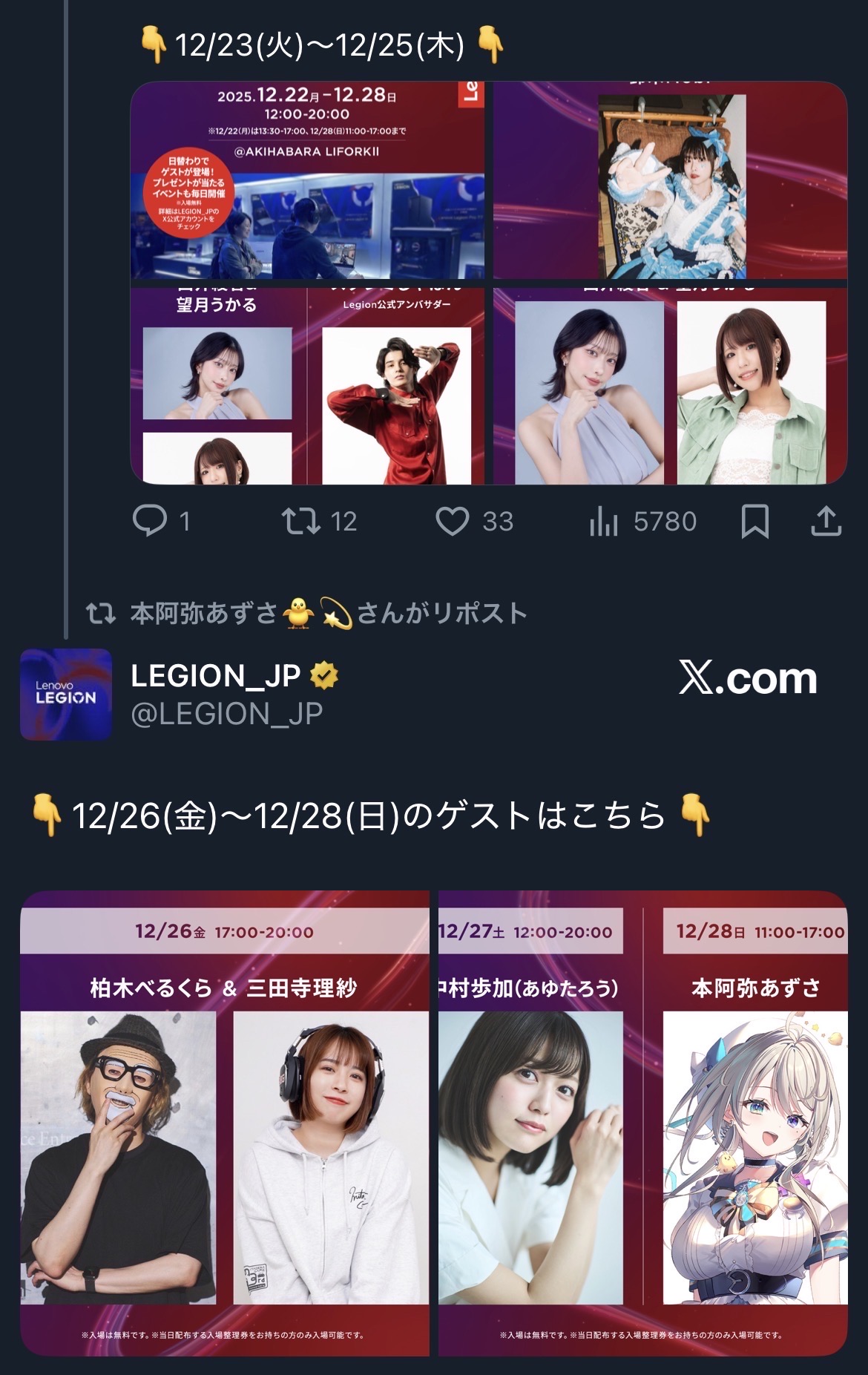Reply to the 12/23–12/25 post
The image size is (868, 1375).
pyautogui.click(x=161, y=521)
